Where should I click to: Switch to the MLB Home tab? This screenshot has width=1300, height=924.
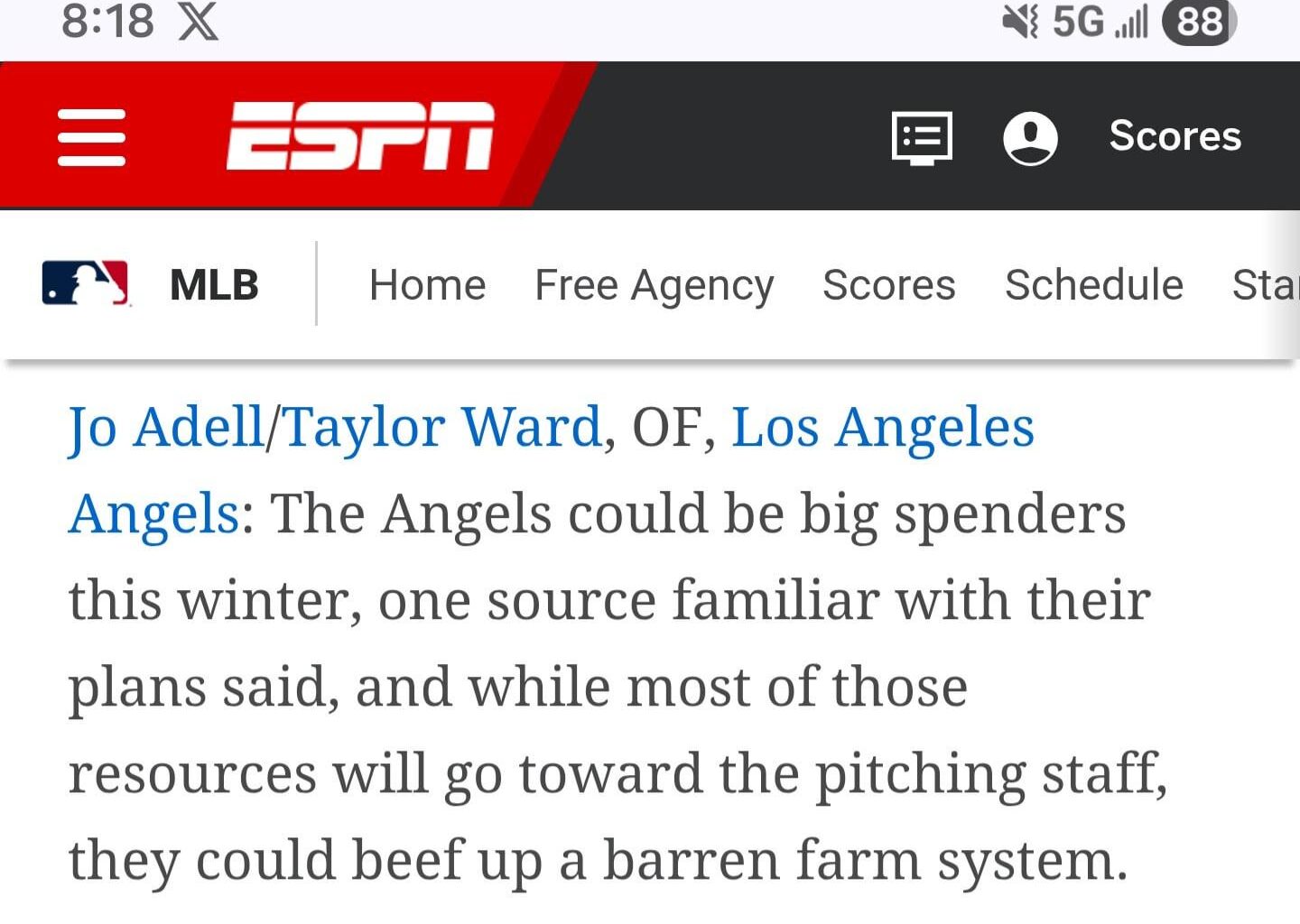427,285
